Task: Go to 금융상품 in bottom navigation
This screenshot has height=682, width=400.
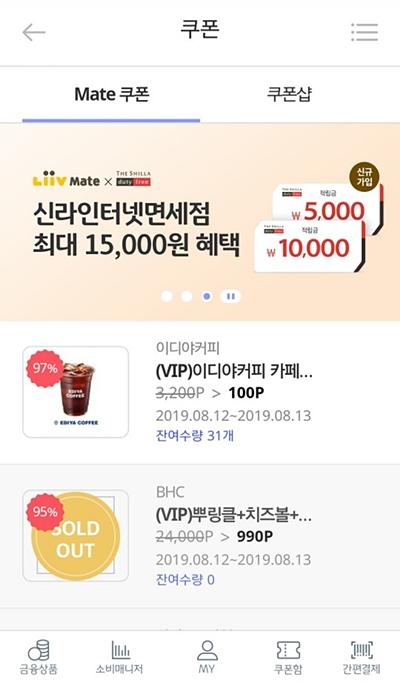Action: pyautogui.click(x=38, y=657)
